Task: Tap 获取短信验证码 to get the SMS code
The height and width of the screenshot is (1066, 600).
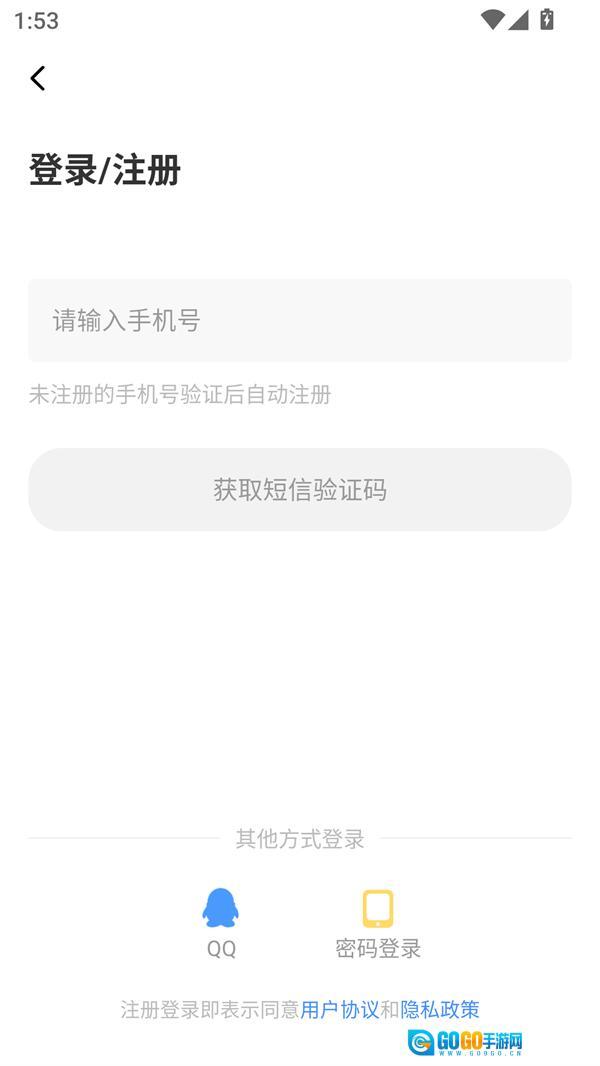Action: pos(300,489)
